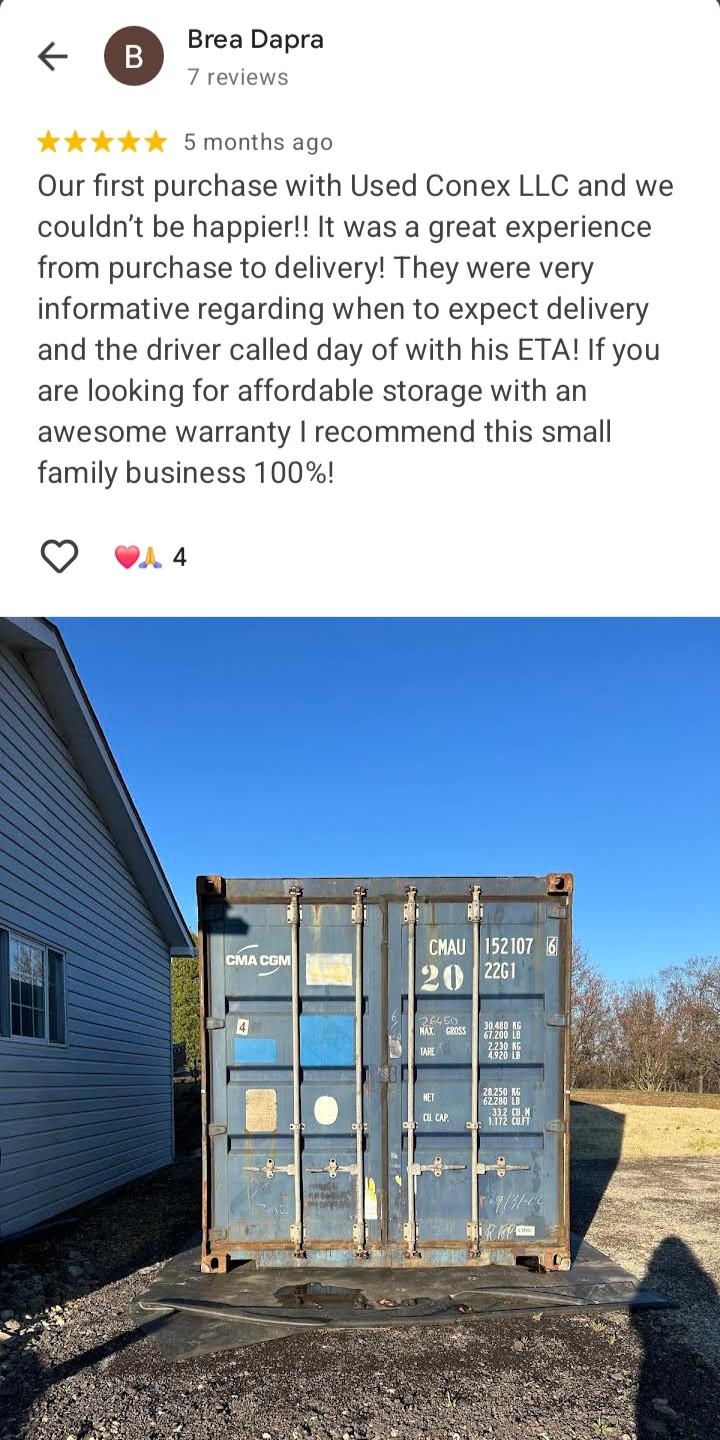Open Brea Dapra's reviewer profile
This screenshot has height=1440, width=720.
pyautogui.click(x=255, y=40)
